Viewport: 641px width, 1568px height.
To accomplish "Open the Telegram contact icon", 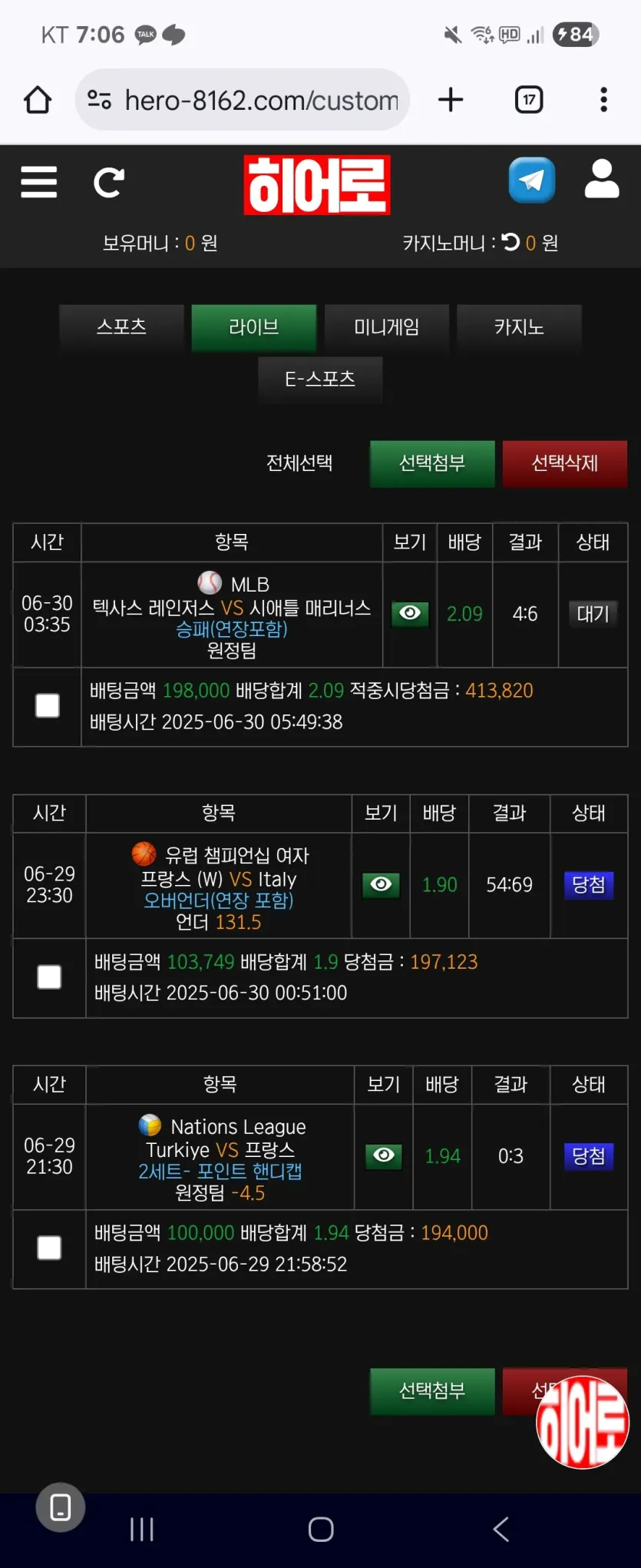I will pyautogui.click(x=531, y=180).
